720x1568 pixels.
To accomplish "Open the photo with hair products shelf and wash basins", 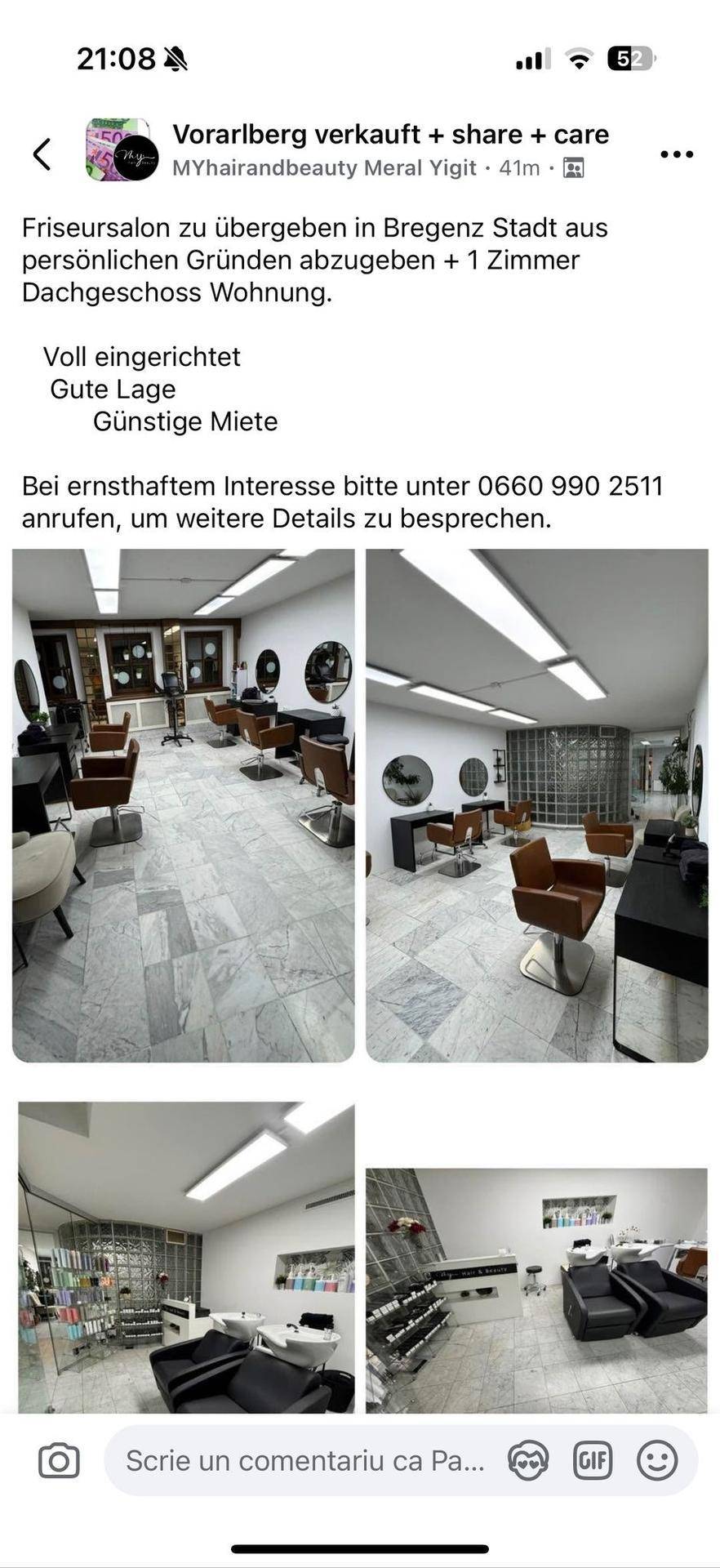I will pos(187,1257).
